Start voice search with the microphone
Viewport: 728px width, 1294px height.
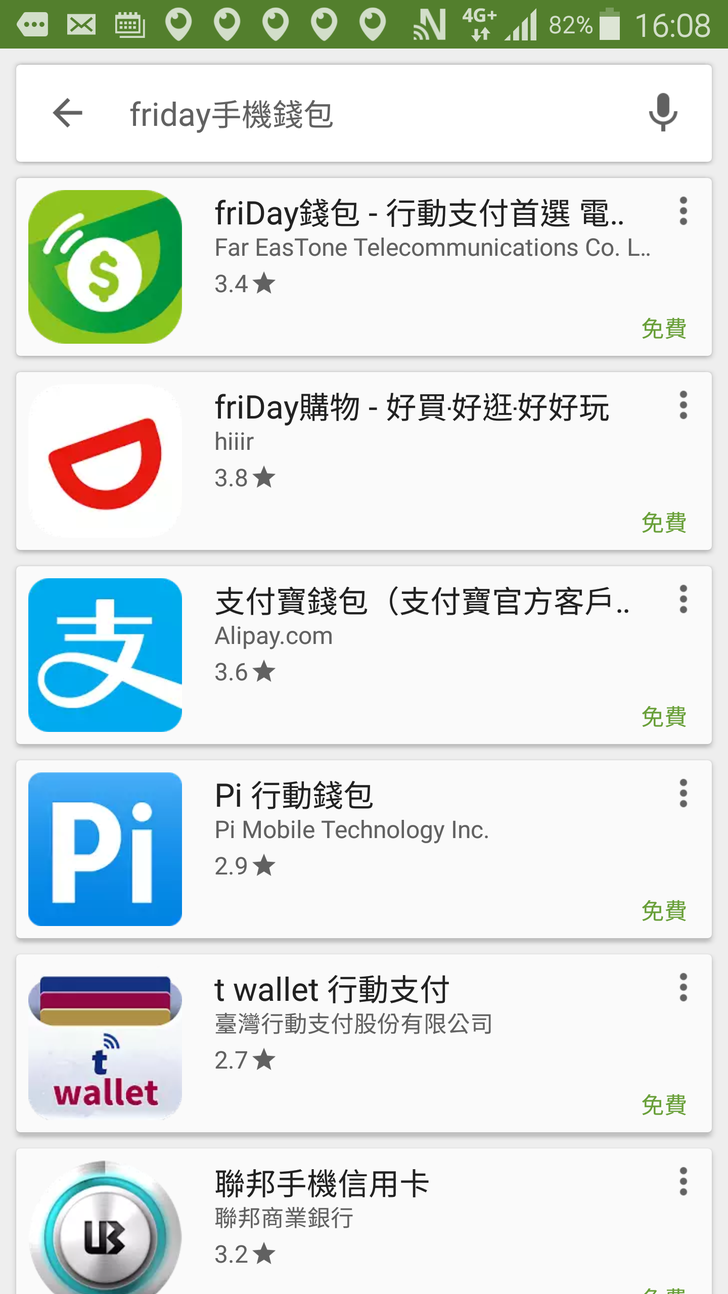pyautogui.click(x=662, y=114)
